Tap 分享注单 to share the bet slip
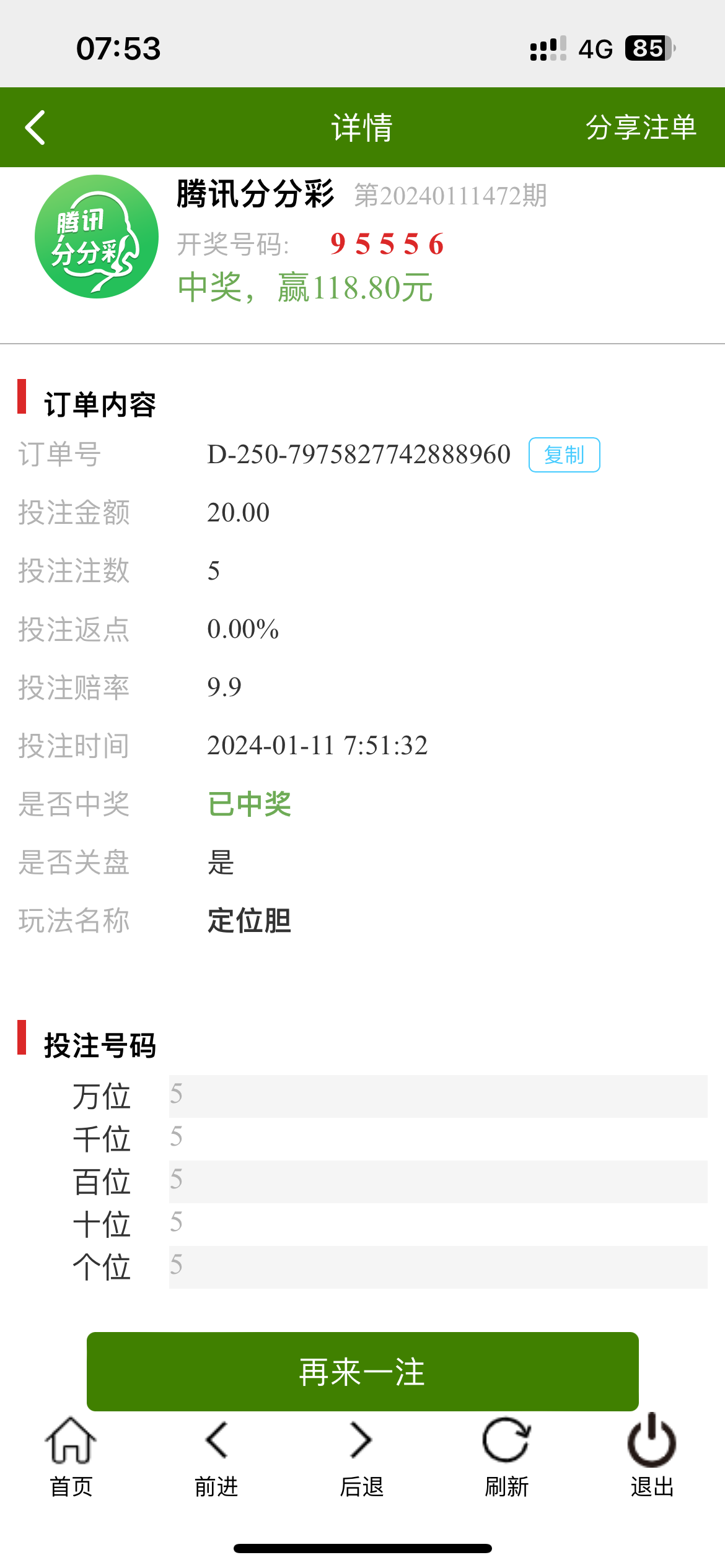 click(641, 128)
